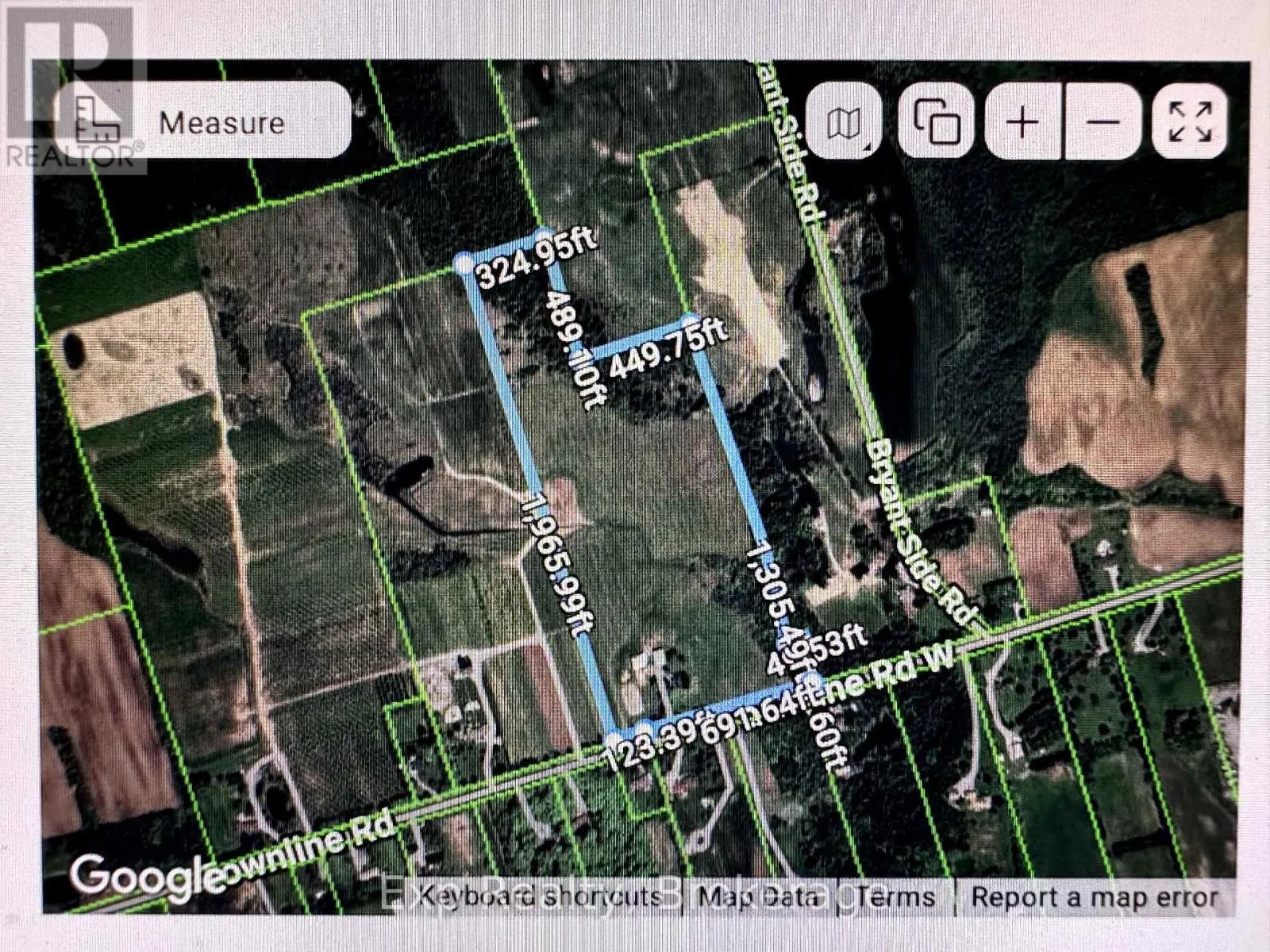Open the map type selector

coord(846,123)
